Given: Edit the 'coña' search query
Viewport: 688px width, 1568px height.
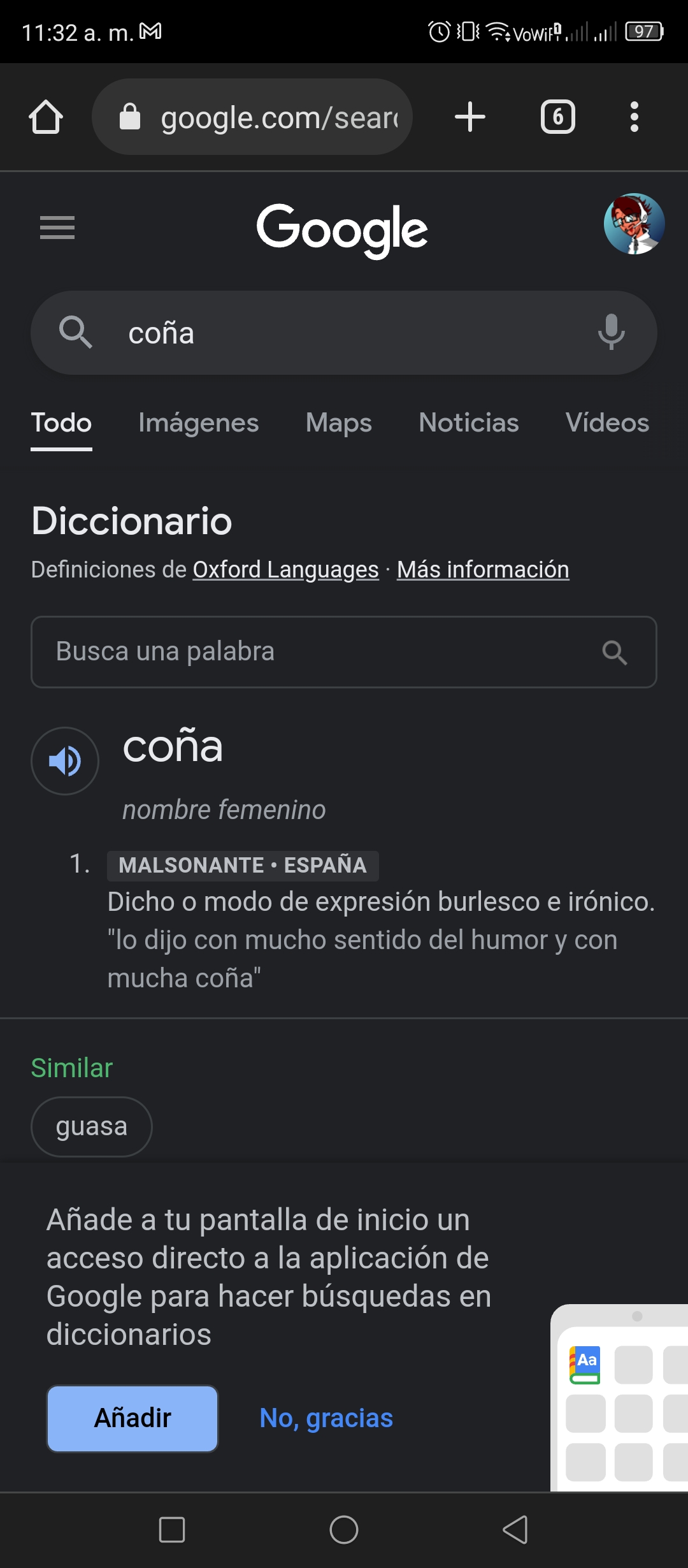Looking at the screenshot, I should 344,333.
